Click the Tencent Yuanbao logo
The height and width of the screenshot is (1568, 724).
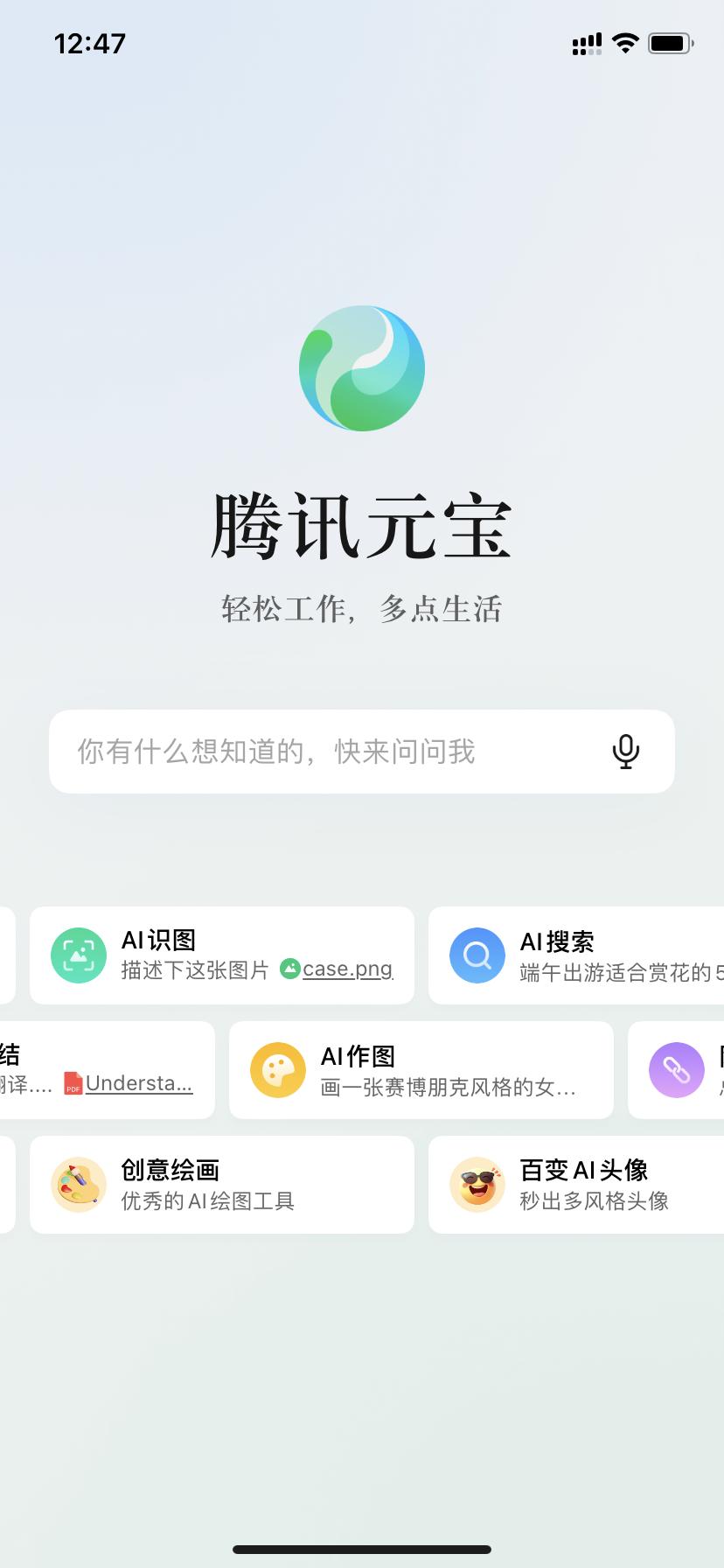click(x=362, y=368)
